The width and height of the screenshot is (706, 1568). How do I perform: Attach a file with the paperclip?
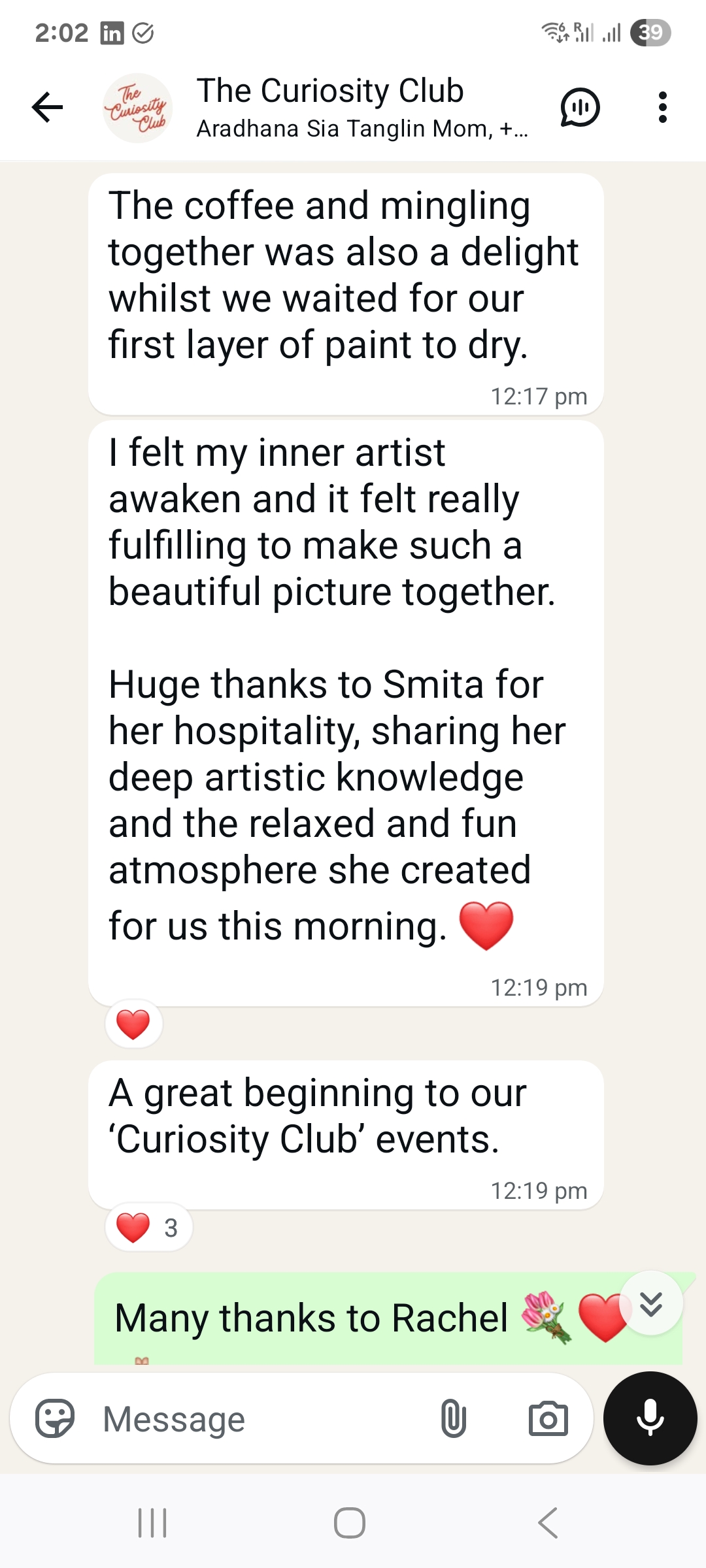click(454, 1418)
